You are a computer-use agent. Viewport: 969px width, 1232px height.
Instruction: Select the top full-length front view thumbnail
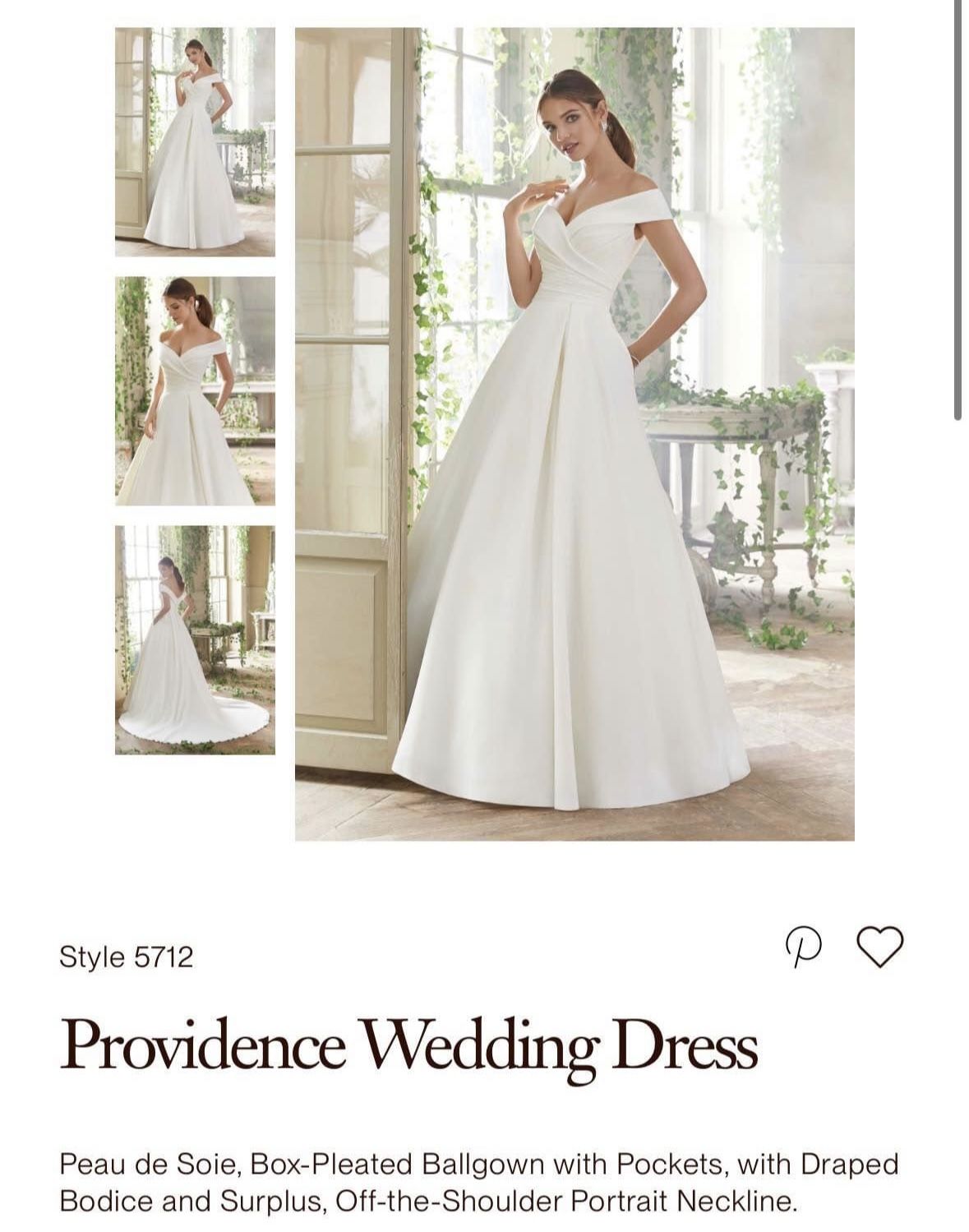(195, 142)
